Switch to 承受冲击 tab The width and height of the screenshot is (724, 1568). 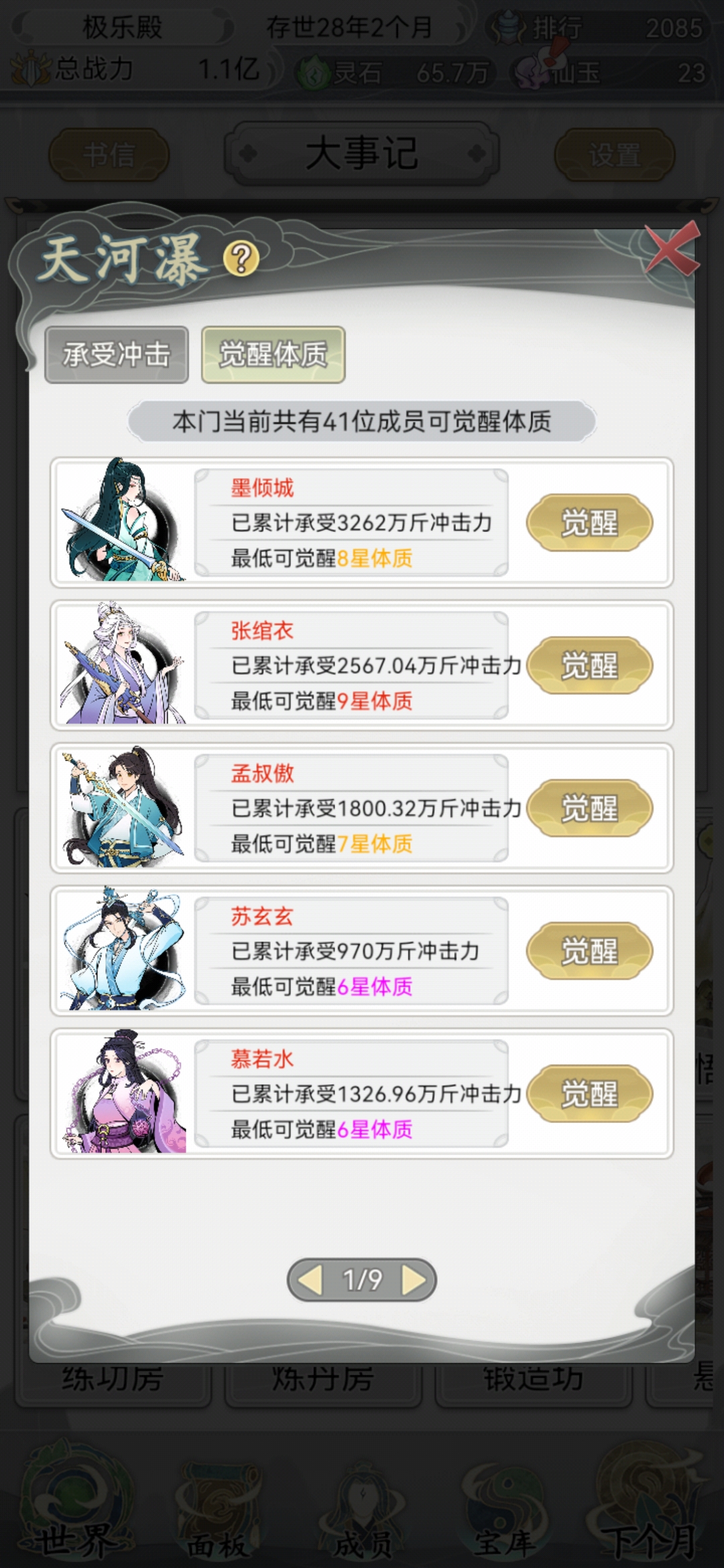[117, 354]
